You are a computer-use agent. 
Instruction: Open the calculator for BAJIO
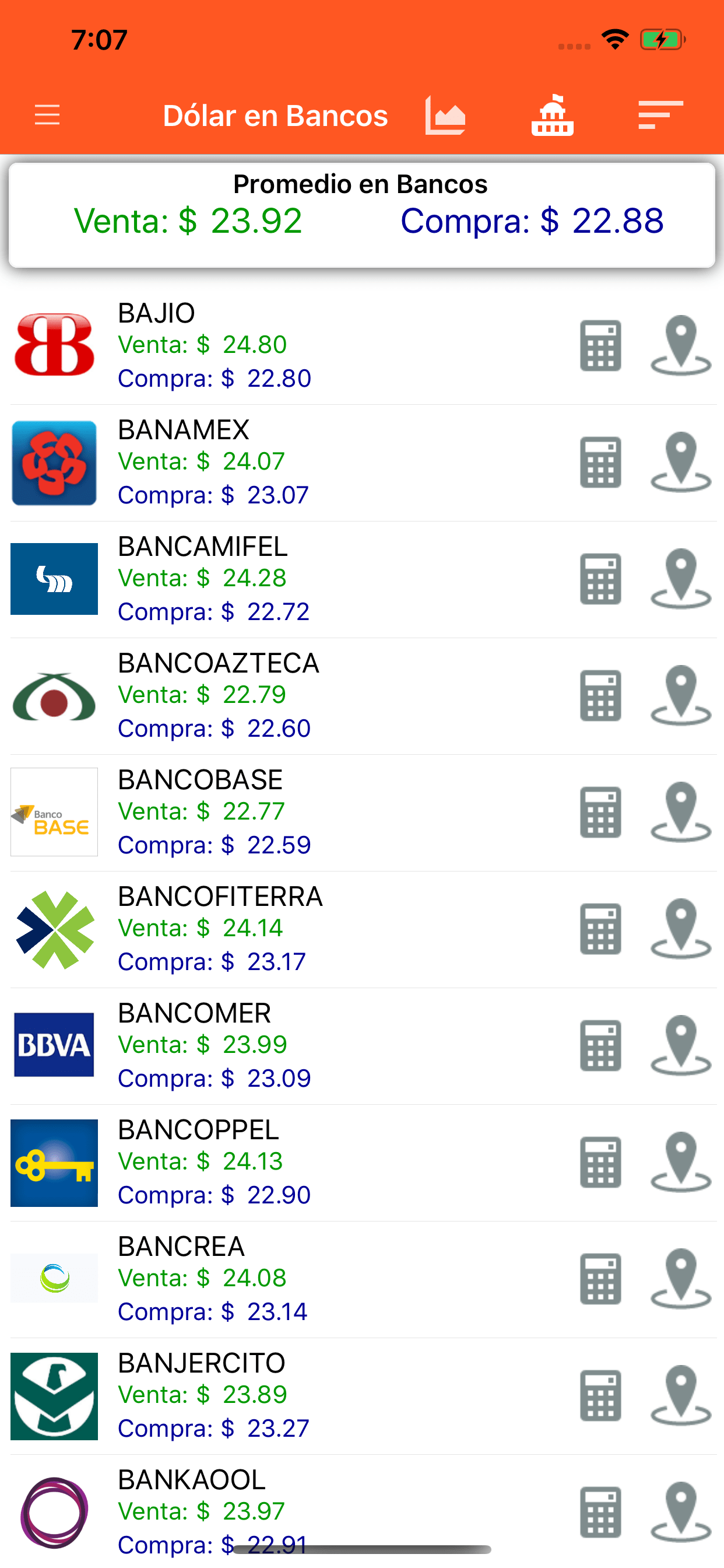coord(600,346)
